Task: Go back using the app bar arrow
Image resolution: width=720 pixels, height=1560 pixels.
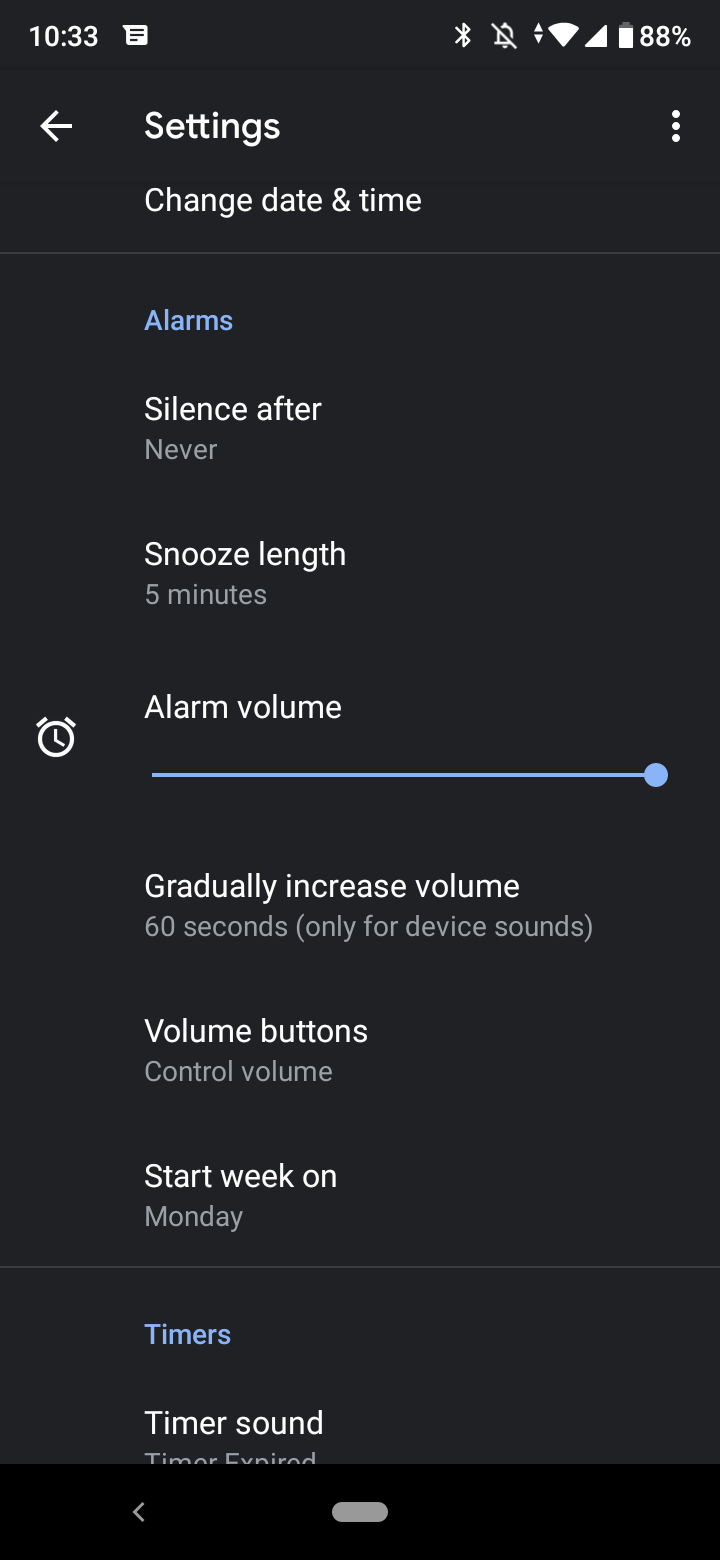Action: pos(56,126)
